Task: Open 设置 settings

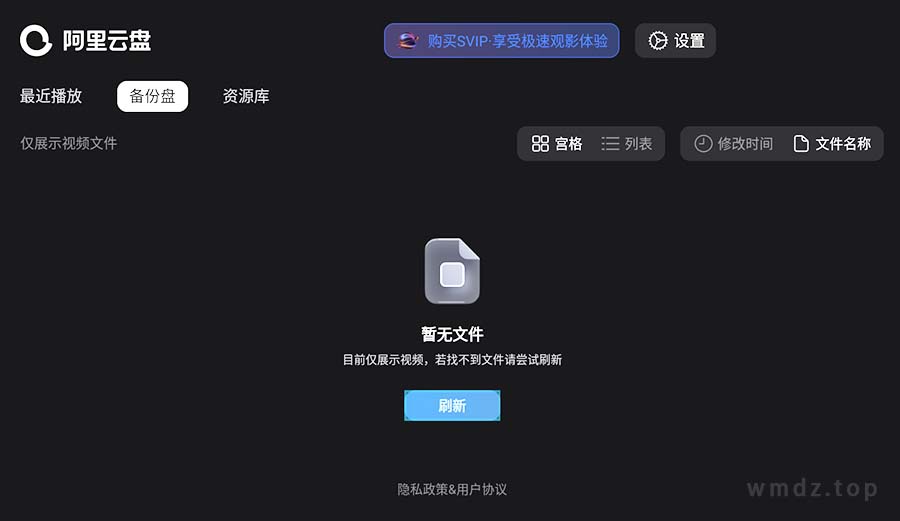Action: click(x=676, y=41)
